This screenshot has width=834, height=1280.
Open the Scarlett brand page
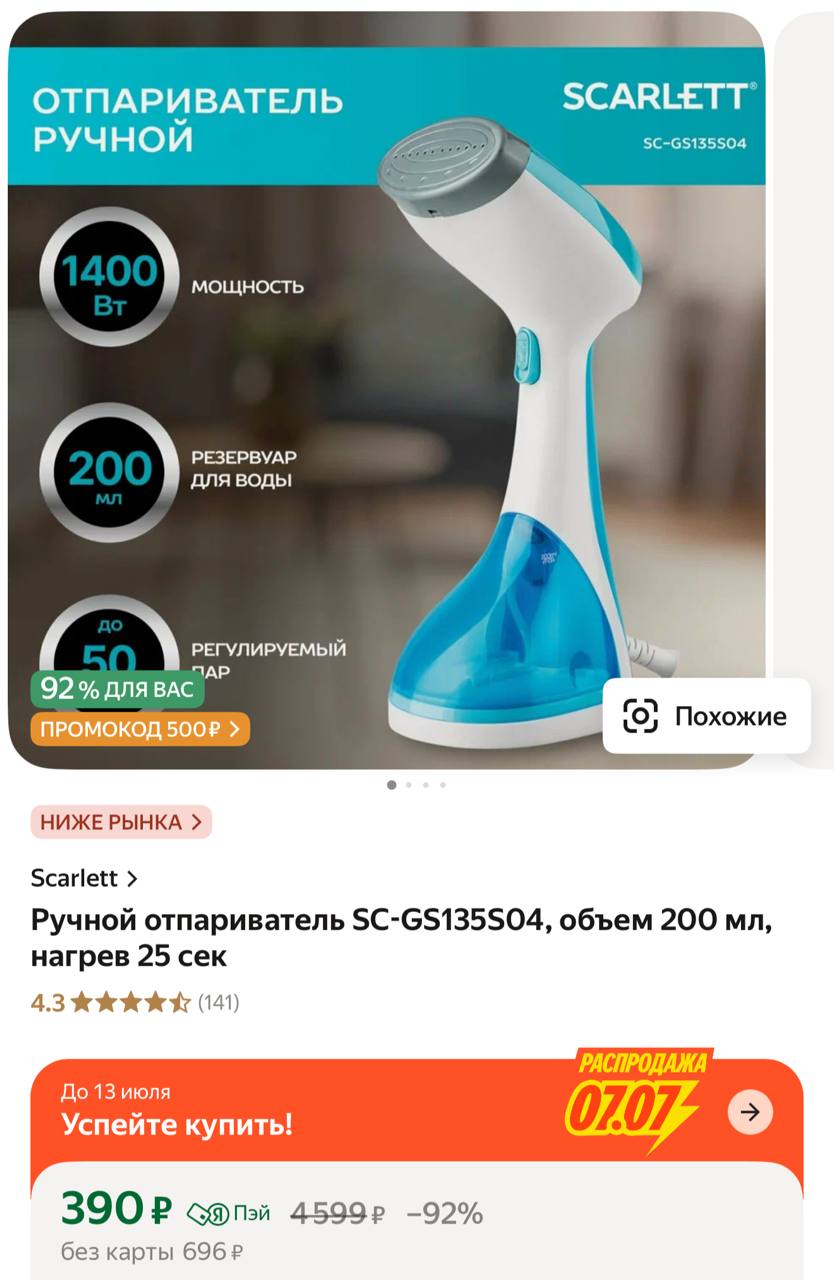pos(85,878)
